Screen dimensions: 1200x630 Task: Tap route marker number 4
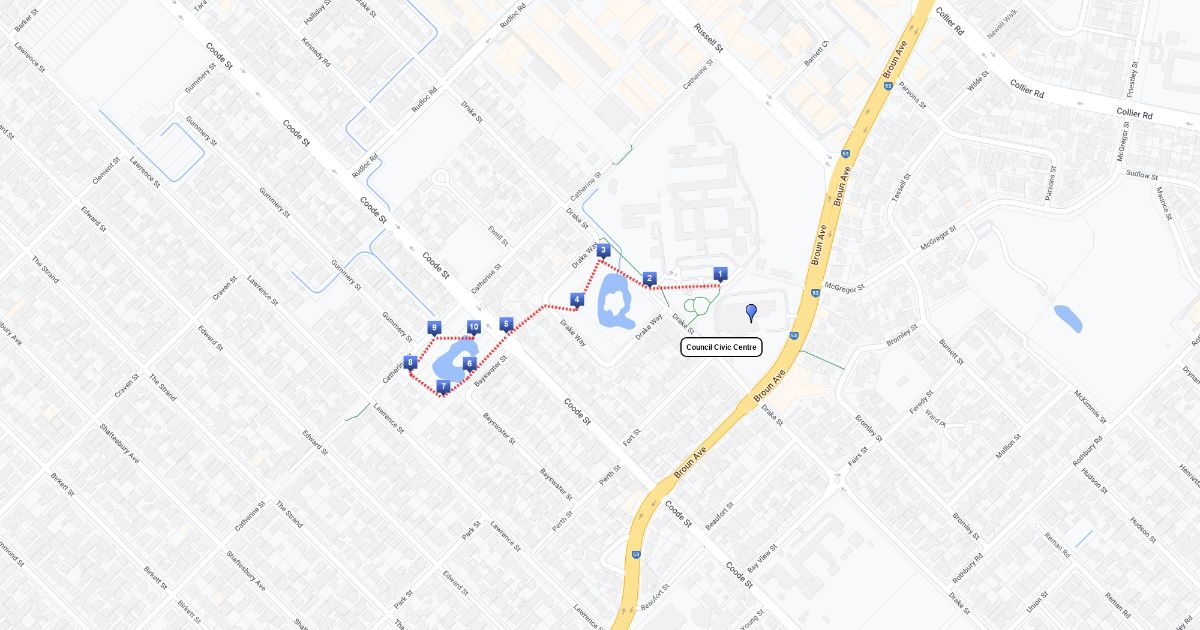coord(577,299)
